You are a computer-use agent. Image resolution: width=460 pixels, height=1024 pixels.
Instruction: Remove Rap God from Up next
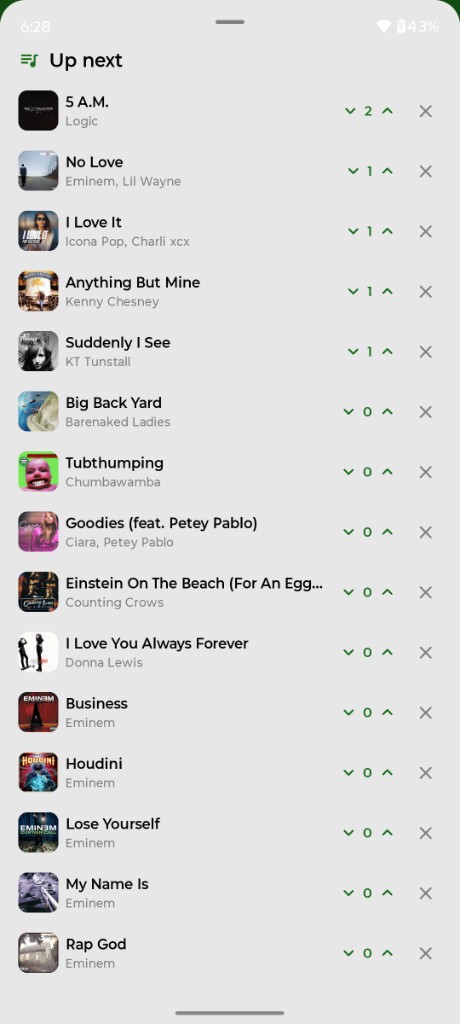tap(425, 953)
